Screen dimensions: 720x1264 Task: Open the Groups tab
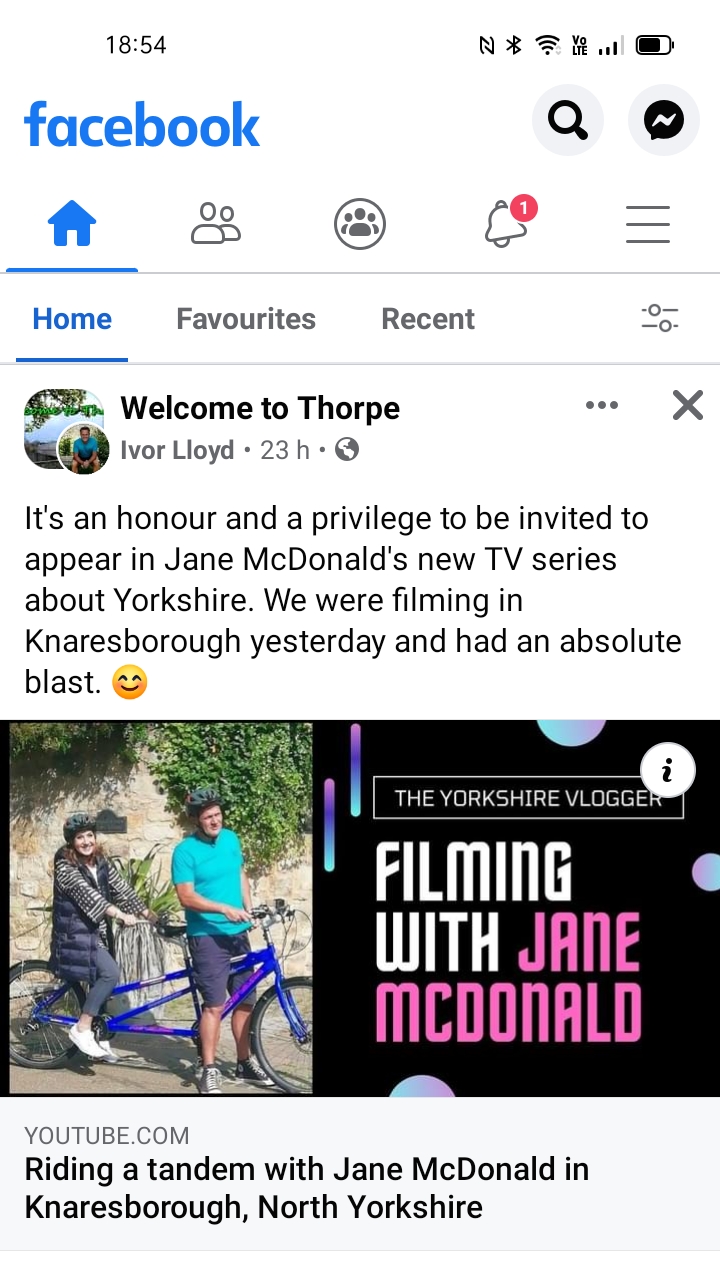[360, 224]
